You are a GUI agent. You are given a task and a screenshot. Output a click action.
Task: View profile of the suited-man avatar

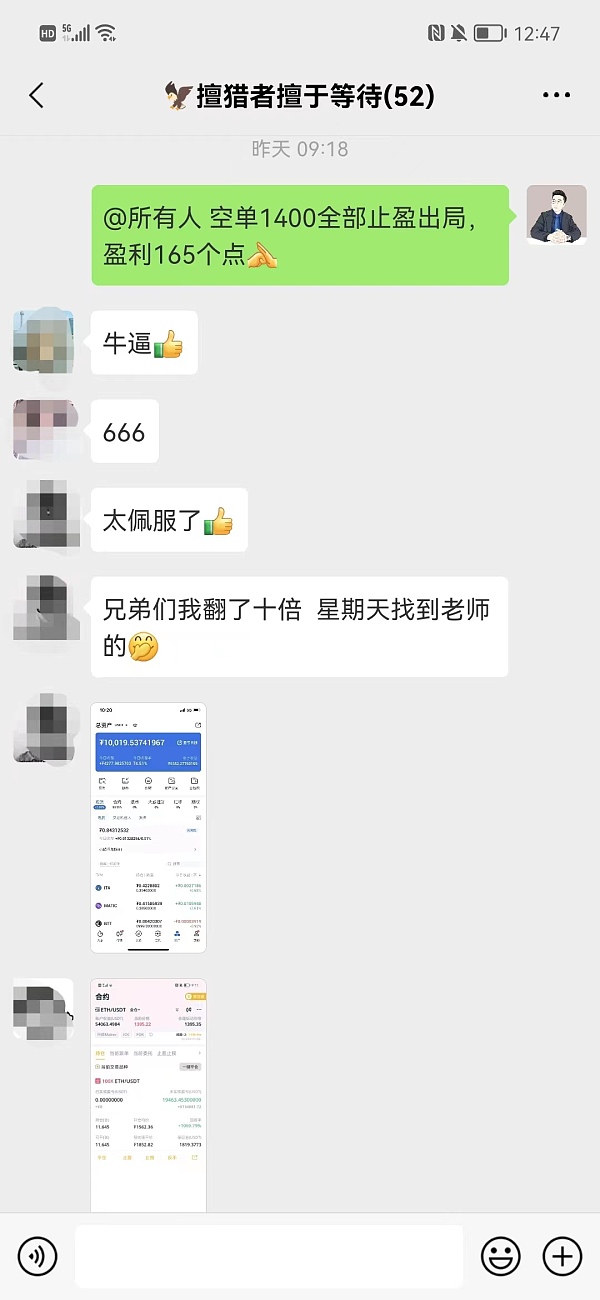click(555, 215)
